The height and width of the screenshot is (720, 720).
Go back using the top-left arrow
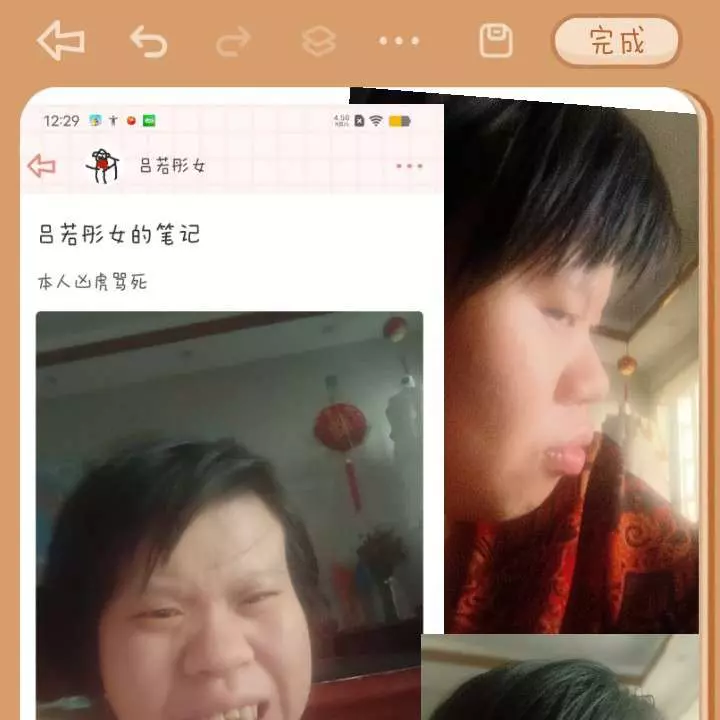click(x=60, y=42)
